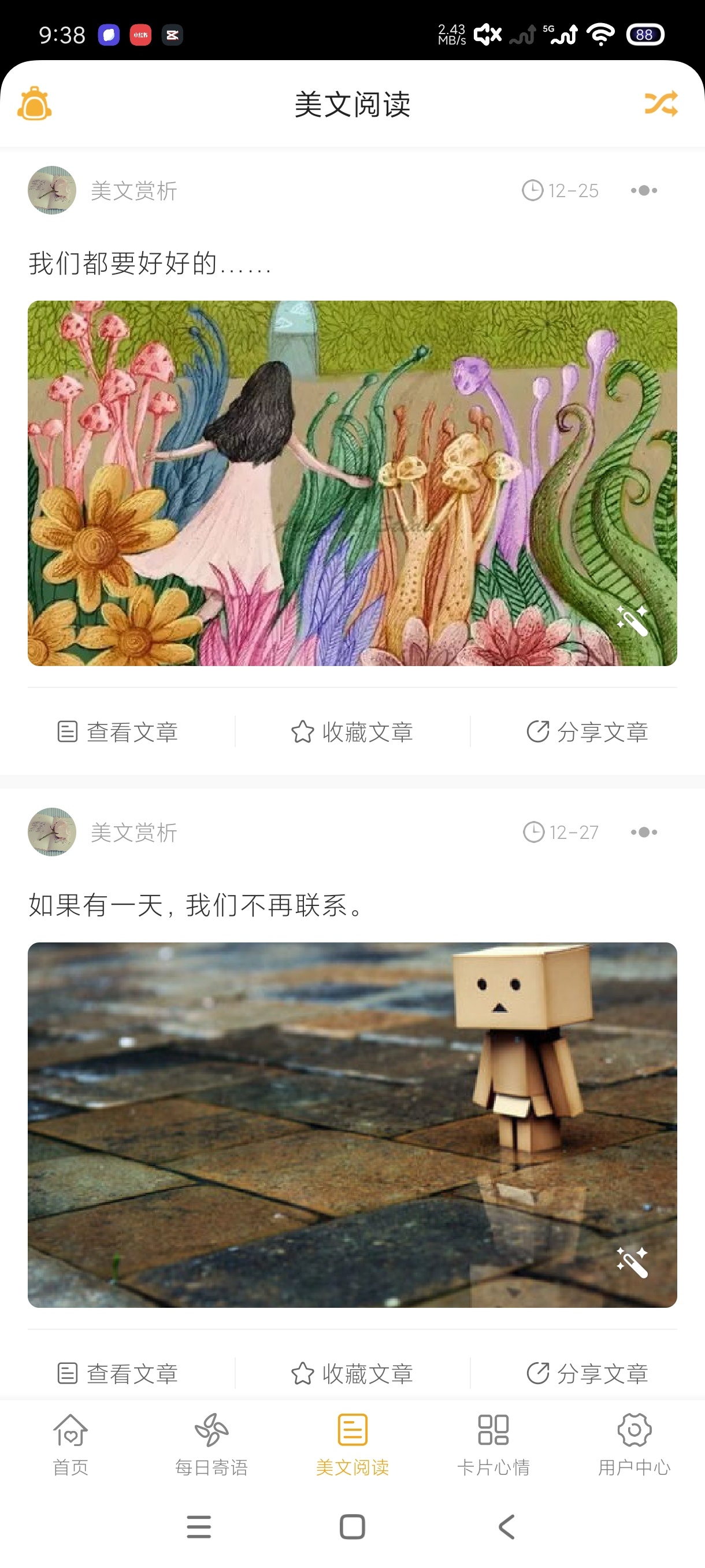
Task: Select the clock icon next to date 12-25
Action: click(x=533, y=190)
